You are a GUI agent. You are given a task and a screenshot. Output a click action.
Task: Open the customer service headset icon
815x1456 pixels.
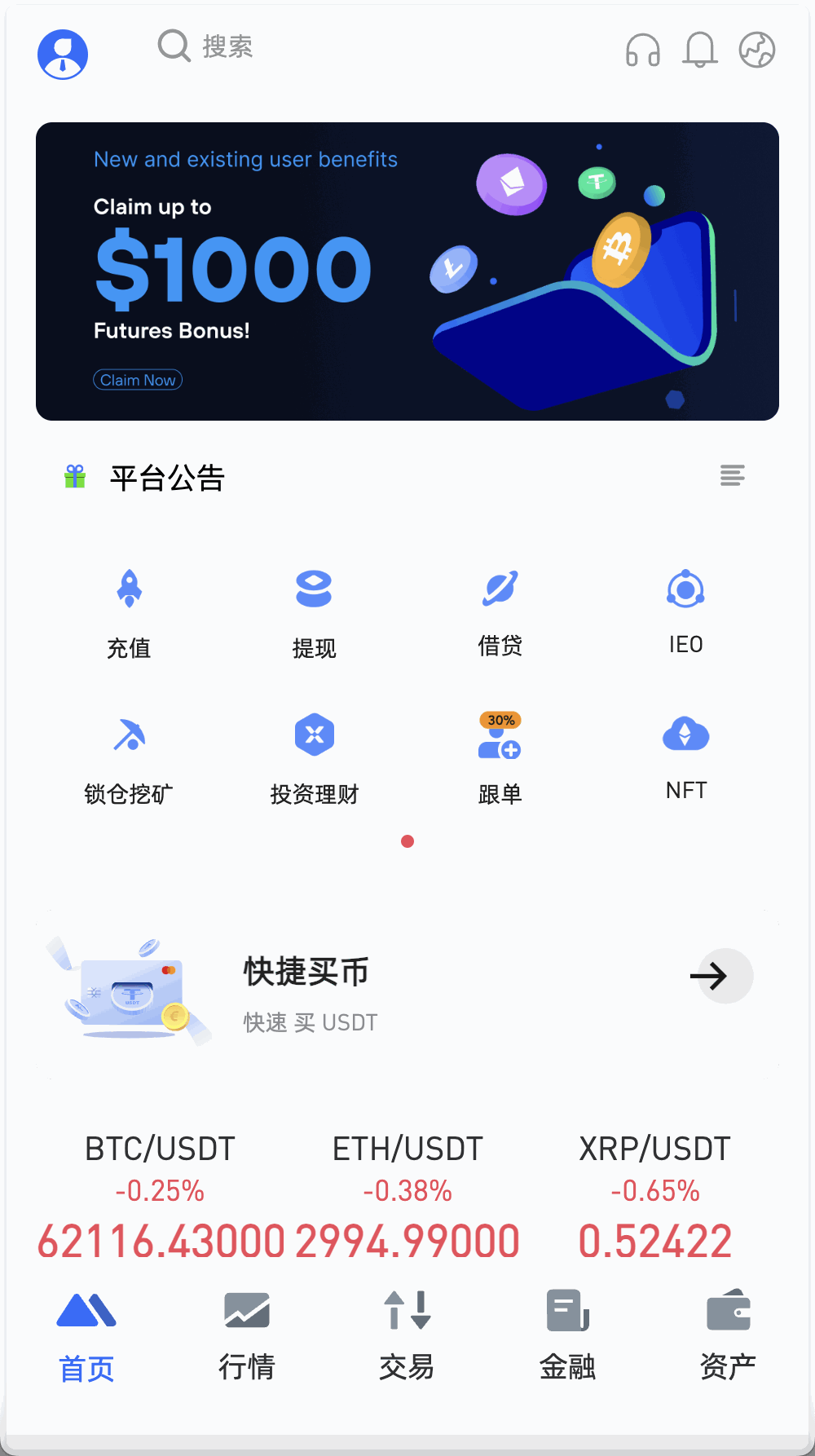click(x=641, y=51)
